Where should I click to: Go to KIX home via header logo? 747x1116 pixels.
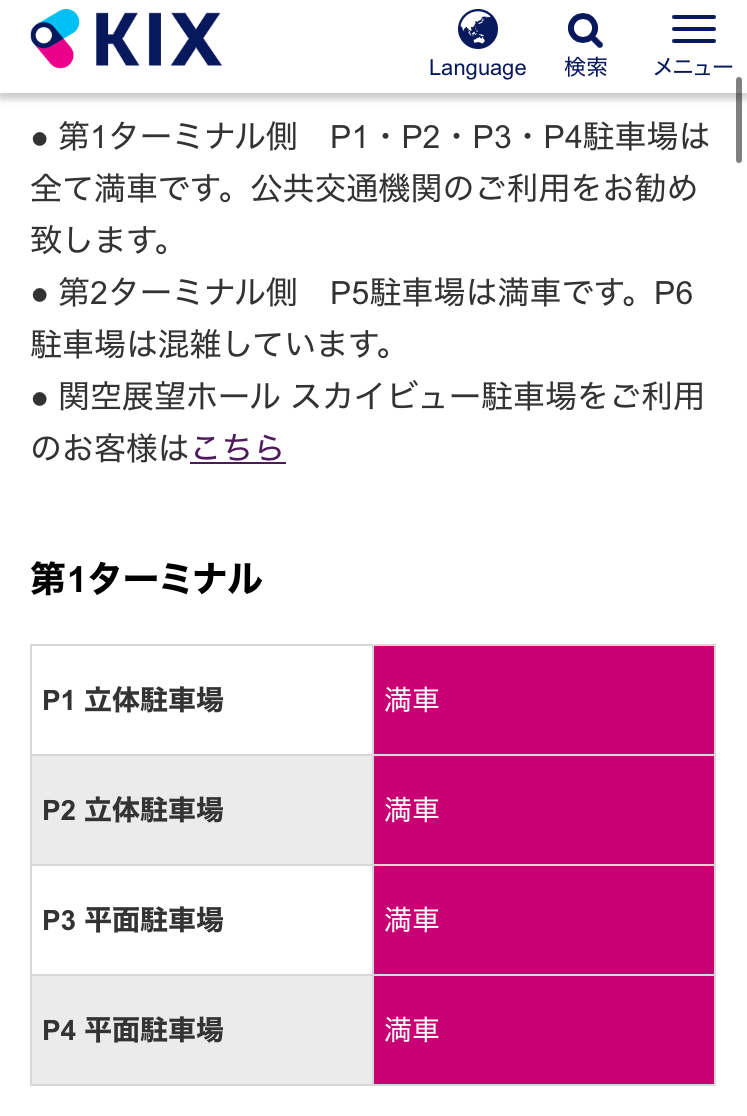click(126, 40)
